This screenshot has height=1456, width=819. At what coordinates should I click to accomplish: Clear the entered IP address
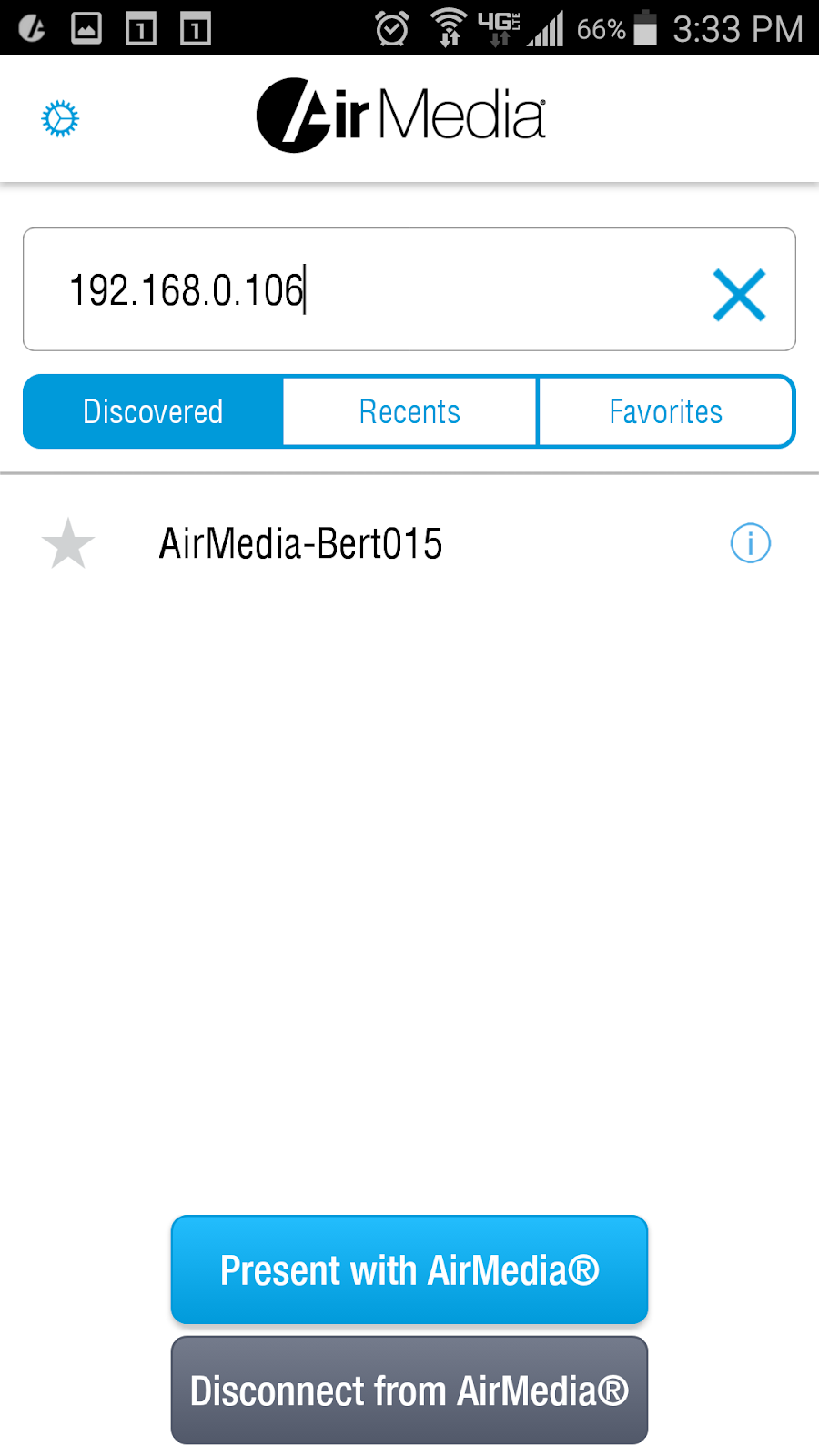point(739,294)
